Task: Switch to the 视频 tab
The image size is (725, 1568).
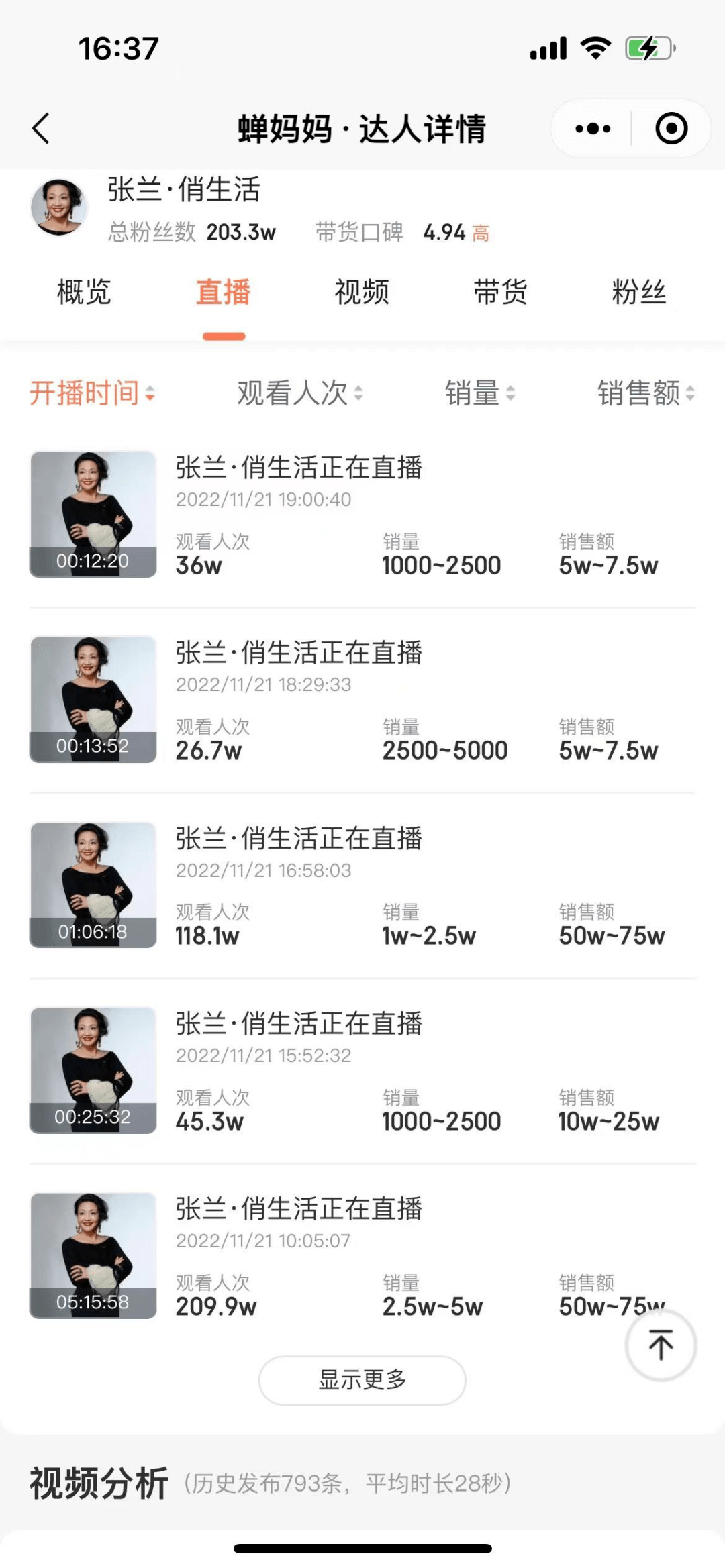Action: click(x=362, y=293)
